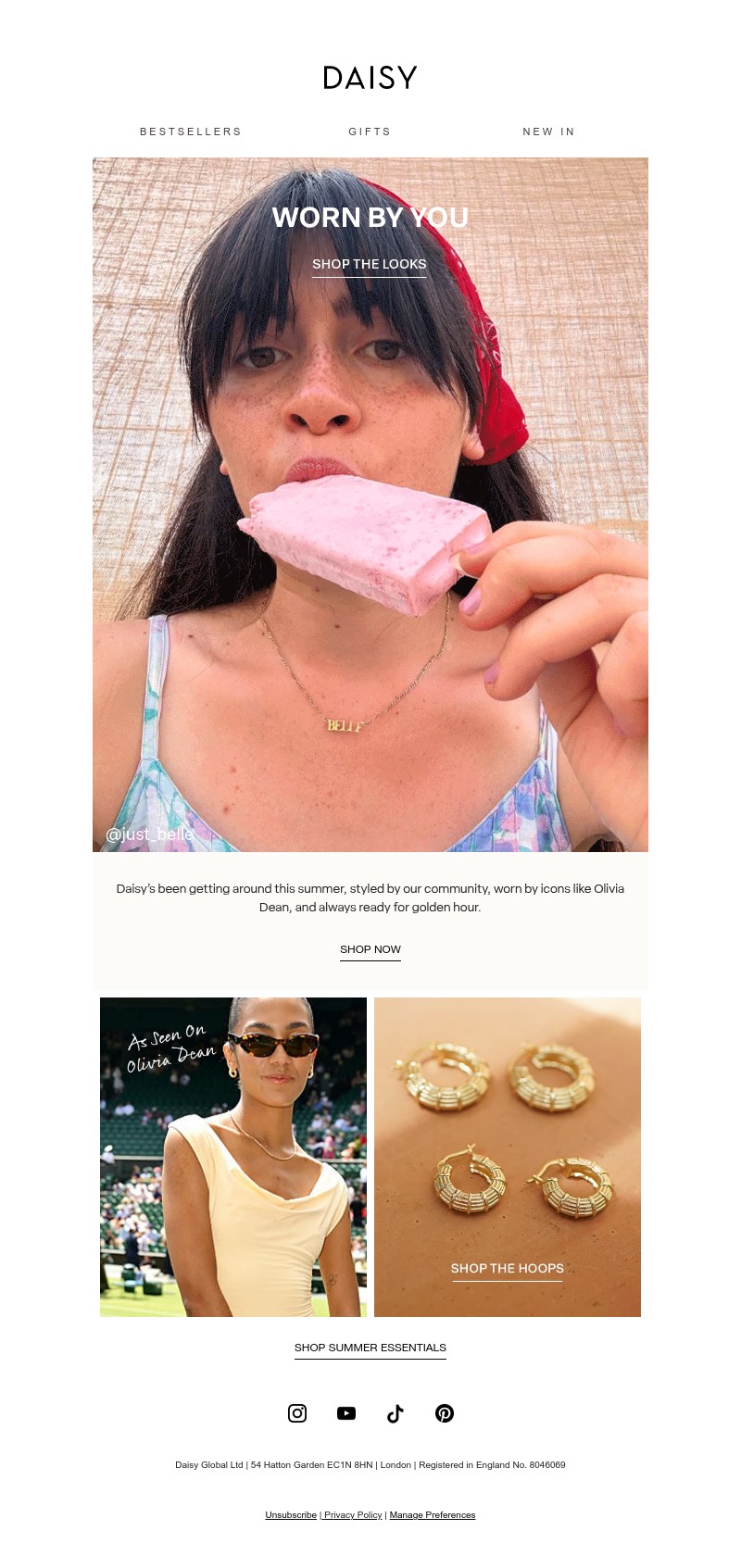Visit Daisy's Pinterest page

[445, 1413]
